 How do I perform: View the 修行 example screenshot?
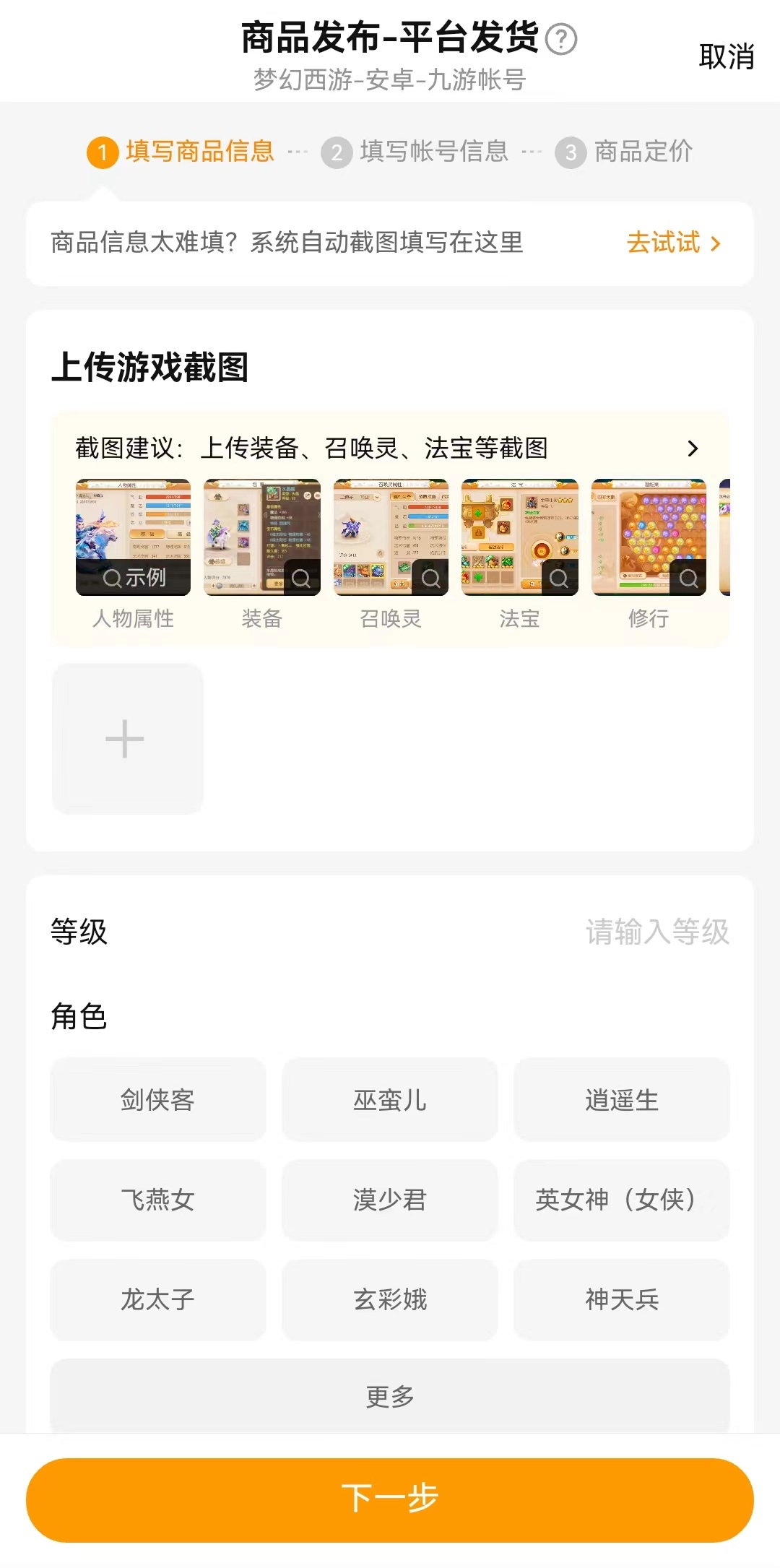(x=649, y=537)
